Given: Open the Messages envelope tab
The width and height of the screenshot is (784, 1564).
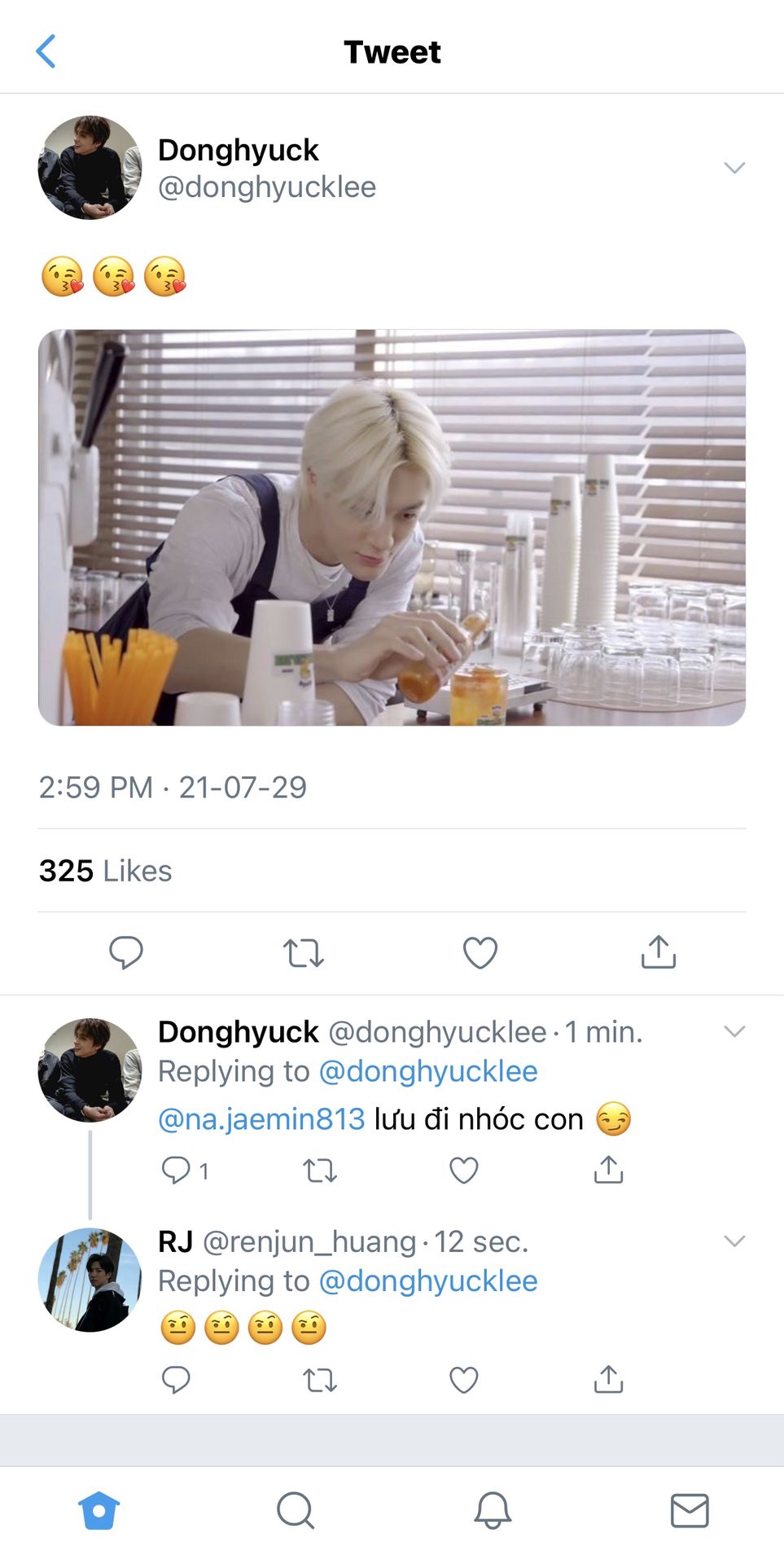Looking at the screenshot, I should (x=690, y=1511).
